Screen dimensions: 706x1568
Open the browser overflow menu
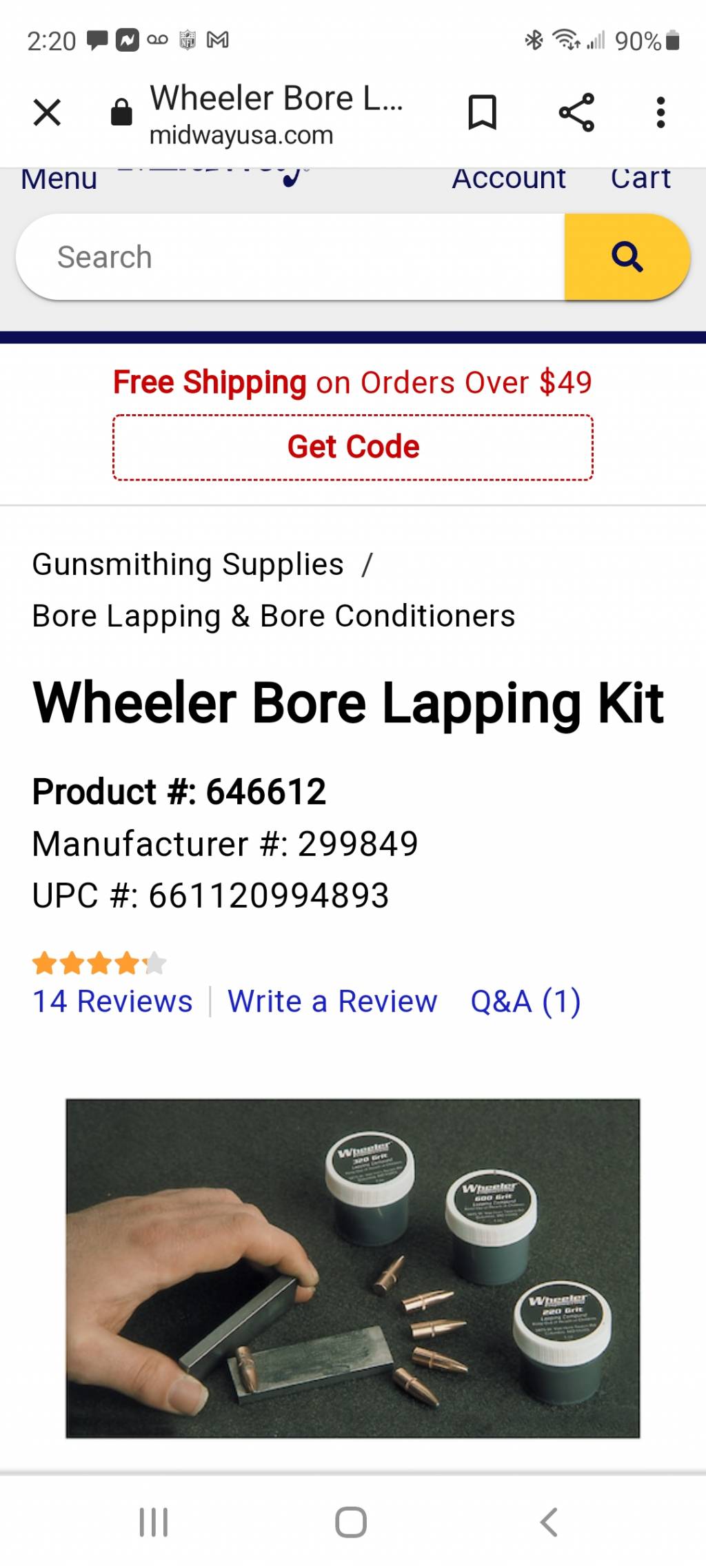pyautogui.click(x=660, y=112)
